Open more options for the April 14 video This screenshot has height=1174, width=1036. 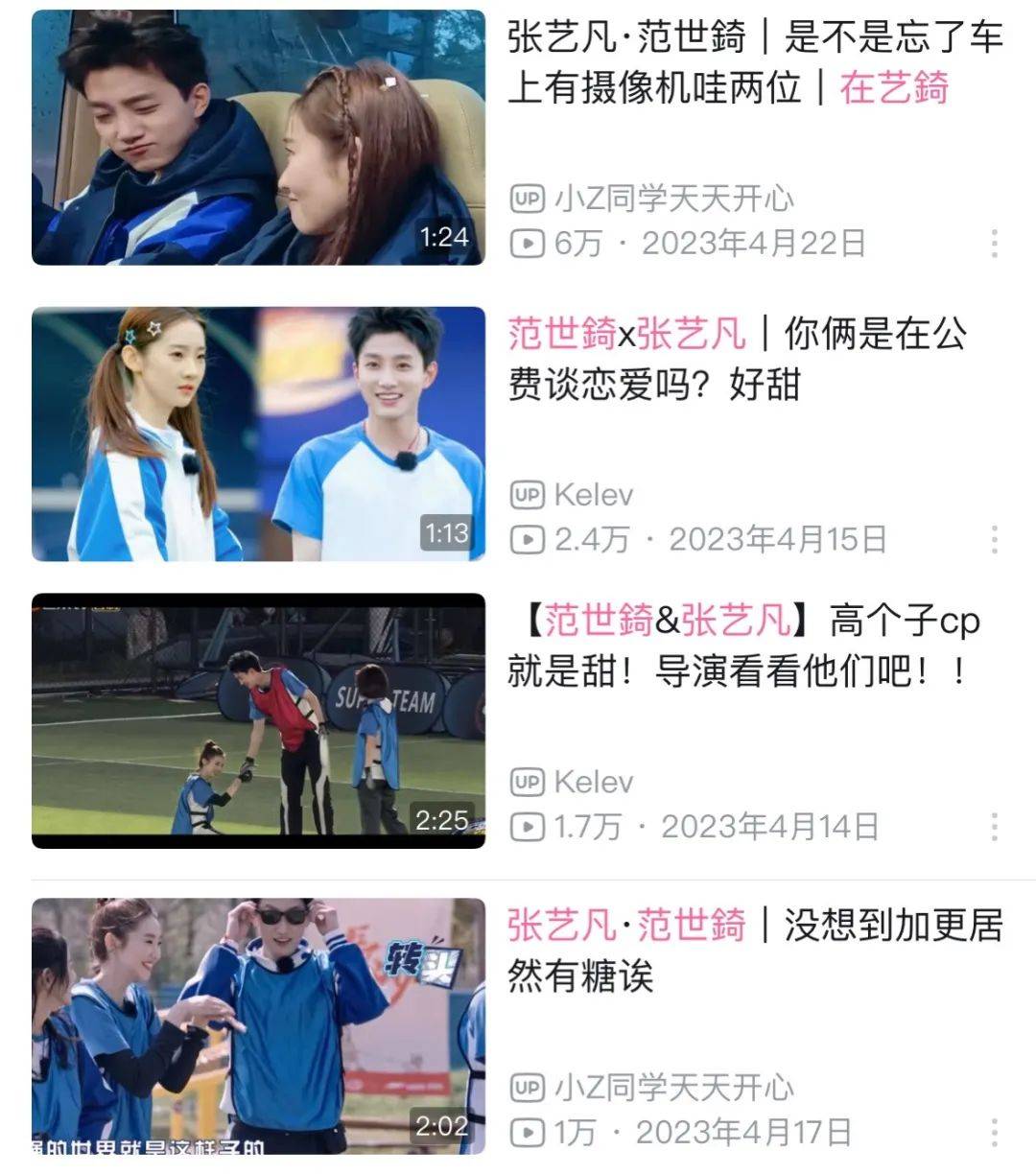pos(994,826)
